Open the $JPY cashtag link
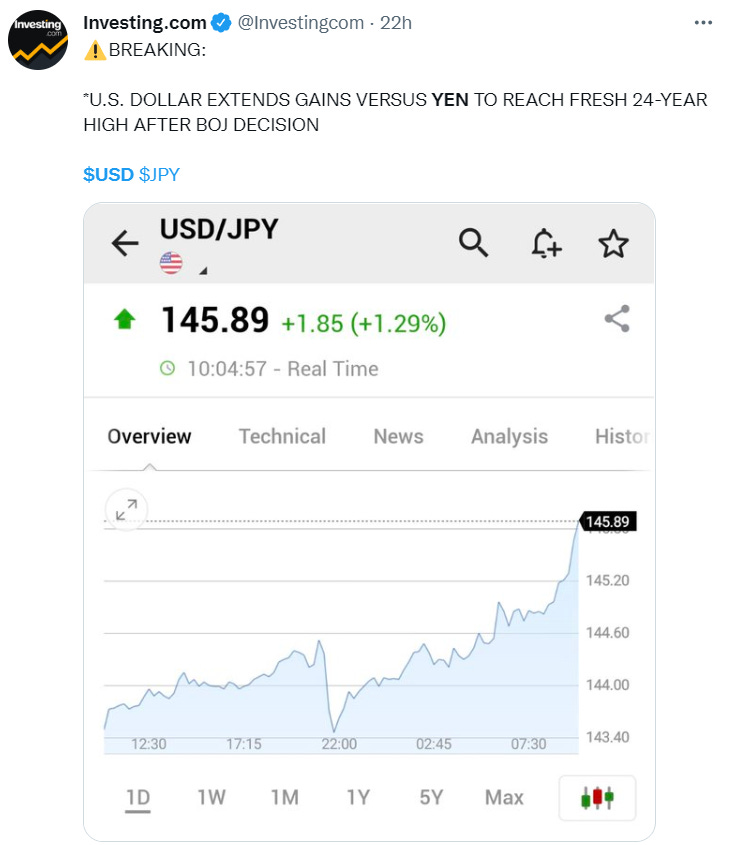The width and height of the screenshot is (734, 845). click(159, 174)
